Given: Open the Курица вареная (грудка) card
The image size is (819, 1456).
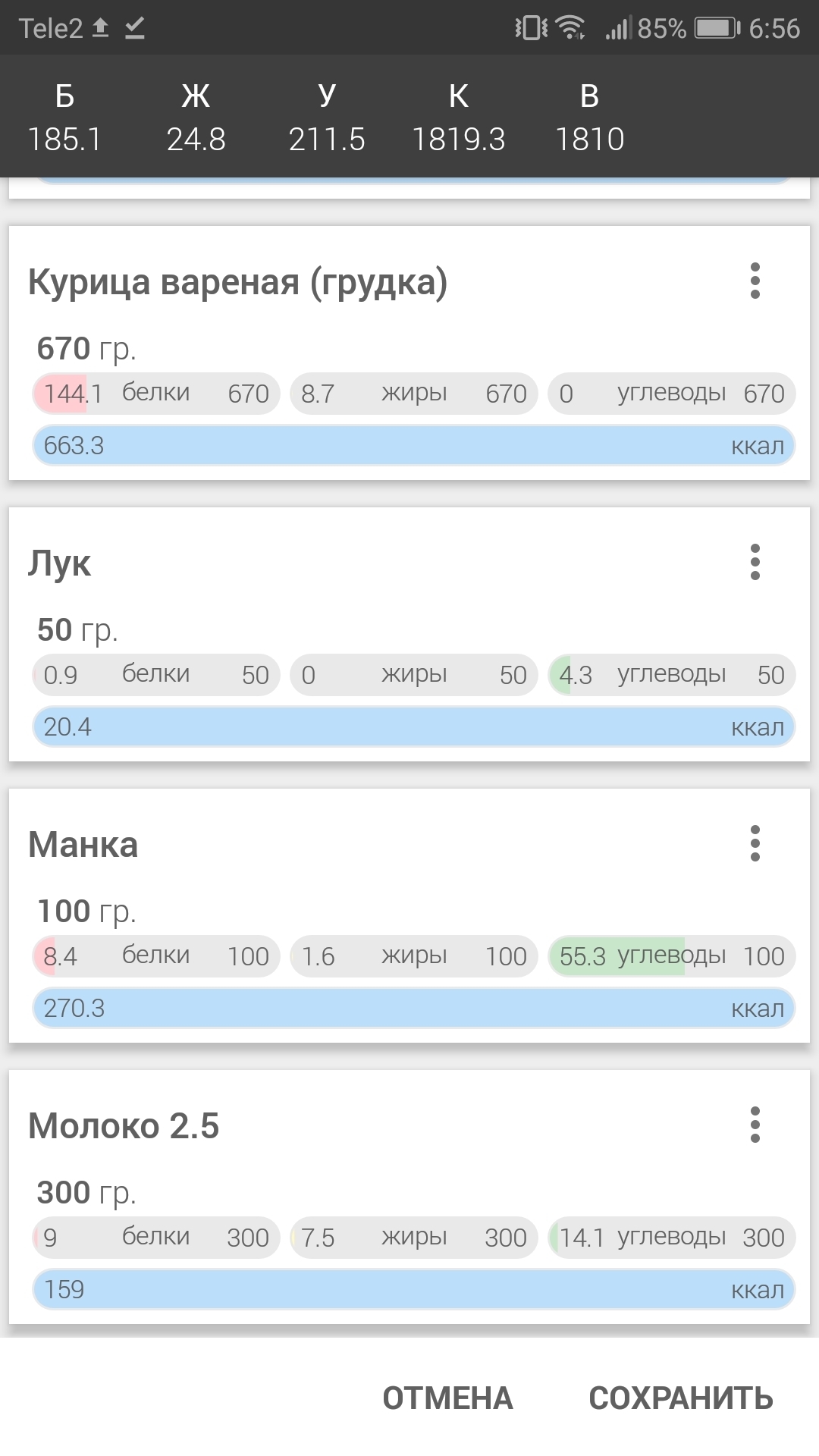Looking at the screenshot, I should tap(238, 283).
